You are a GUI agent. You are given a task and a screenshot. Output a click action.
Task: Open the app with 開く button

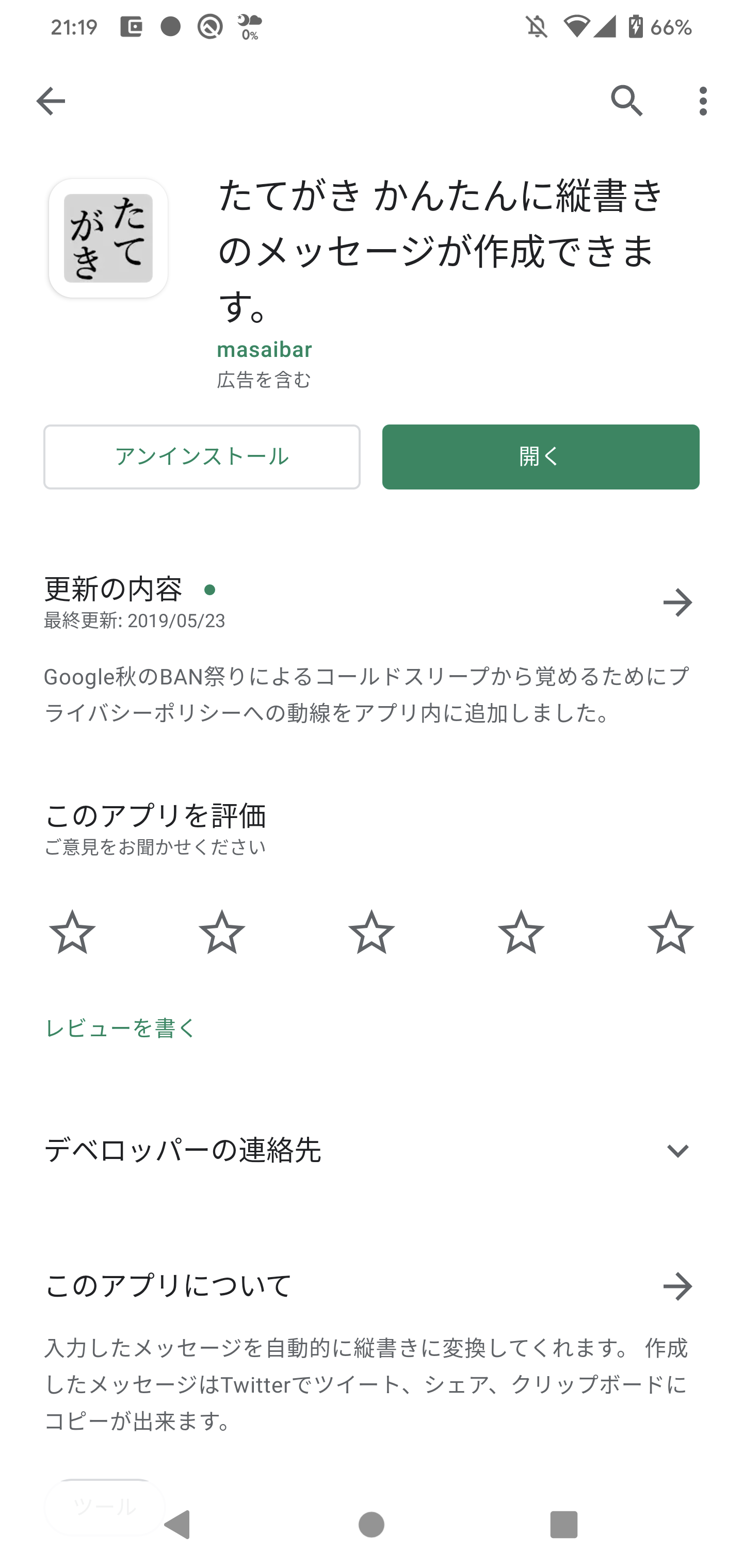[x=540, y=456]
